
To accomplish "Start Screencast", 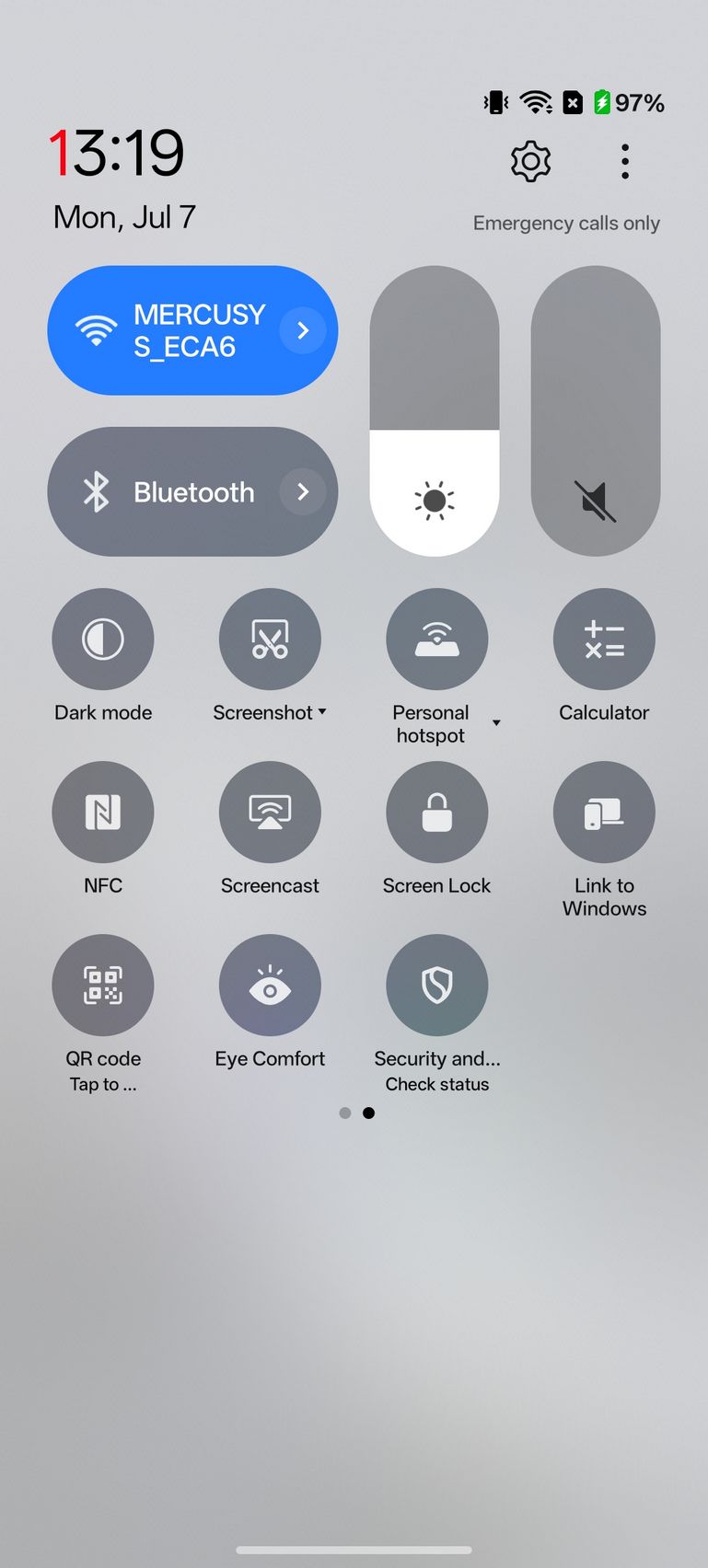I will point(270,812).
